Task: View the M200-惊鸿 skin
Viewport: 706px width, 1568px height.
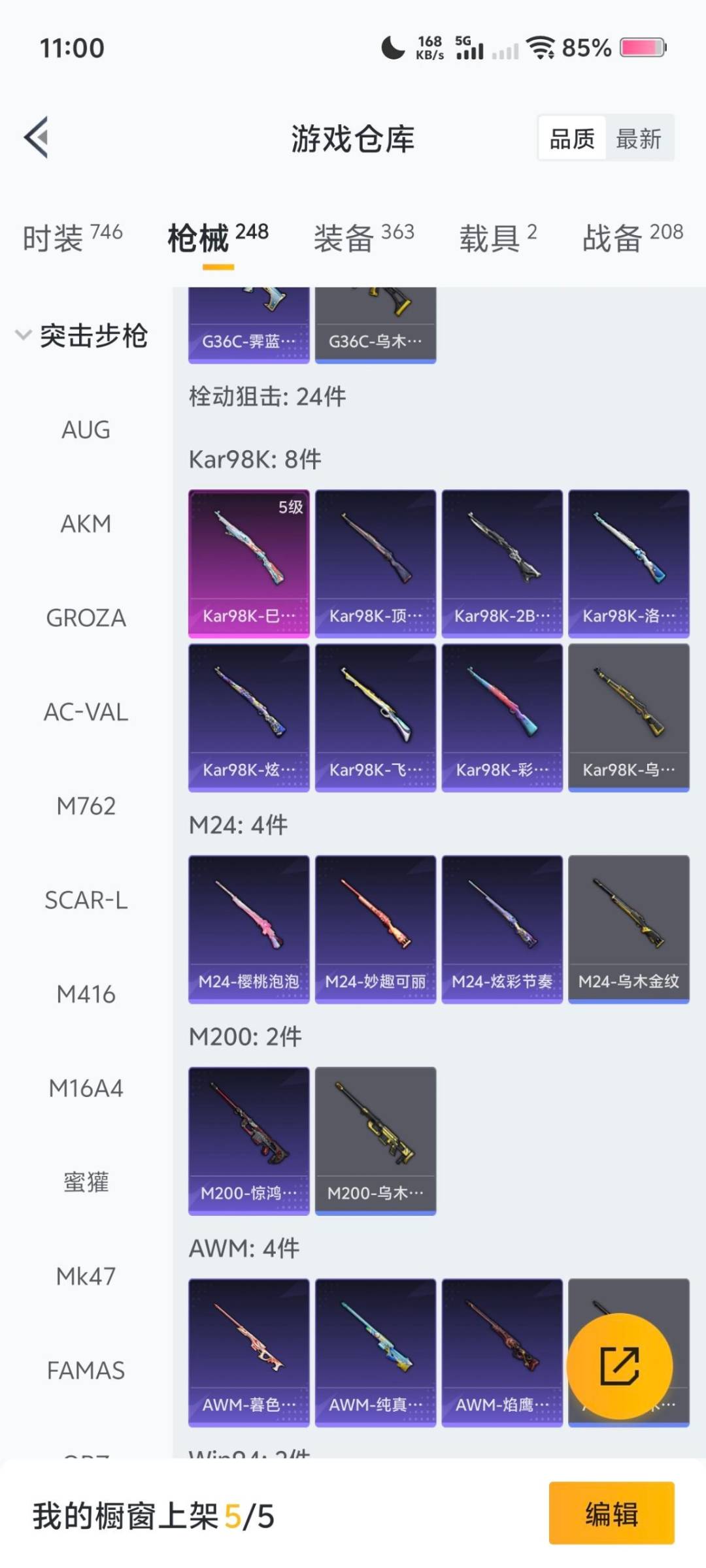Action: pyautogui.click(x=248, y=1141)
